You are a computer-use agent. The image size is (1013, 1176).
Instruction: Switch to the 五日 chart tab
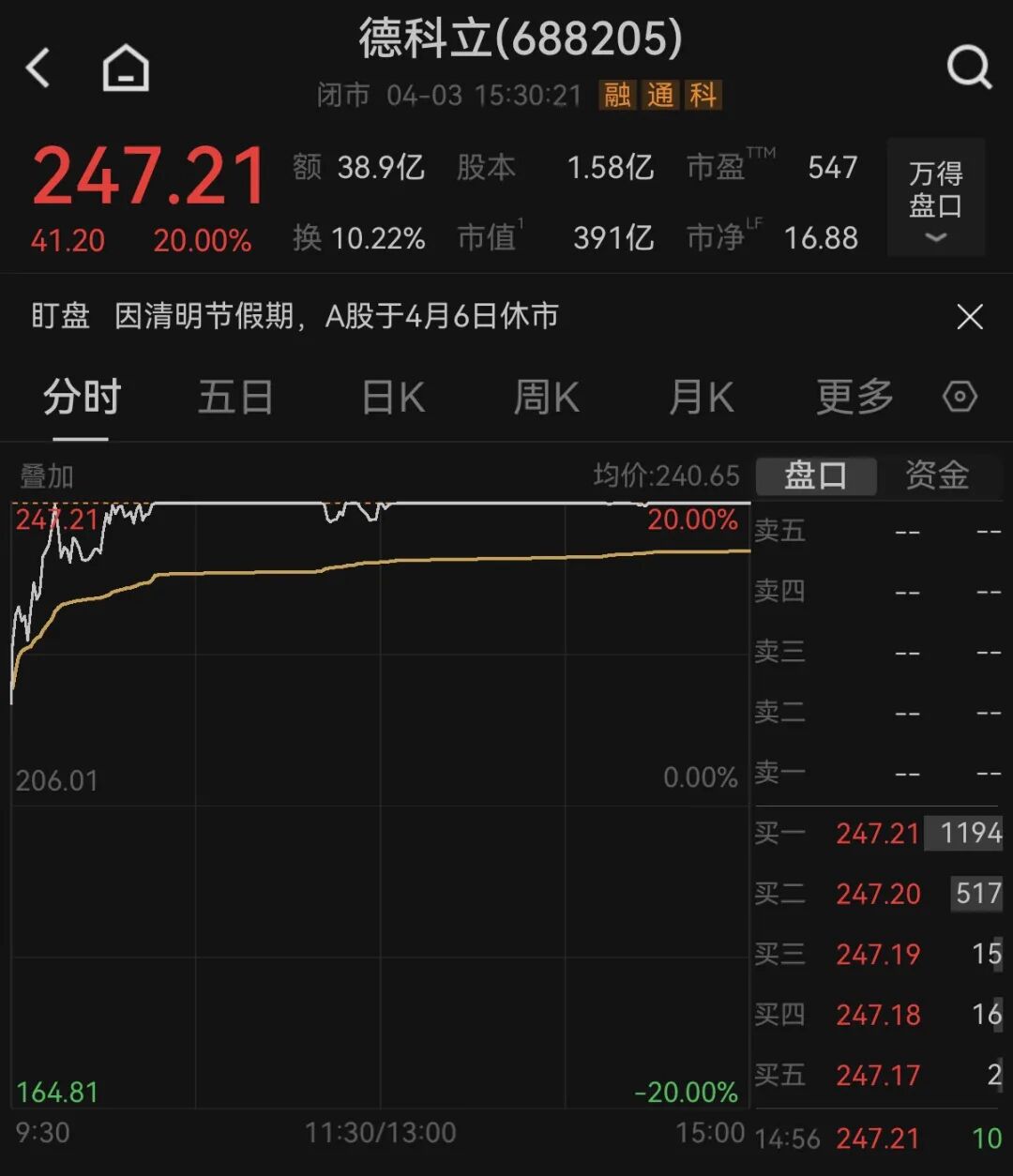(234, 398)
